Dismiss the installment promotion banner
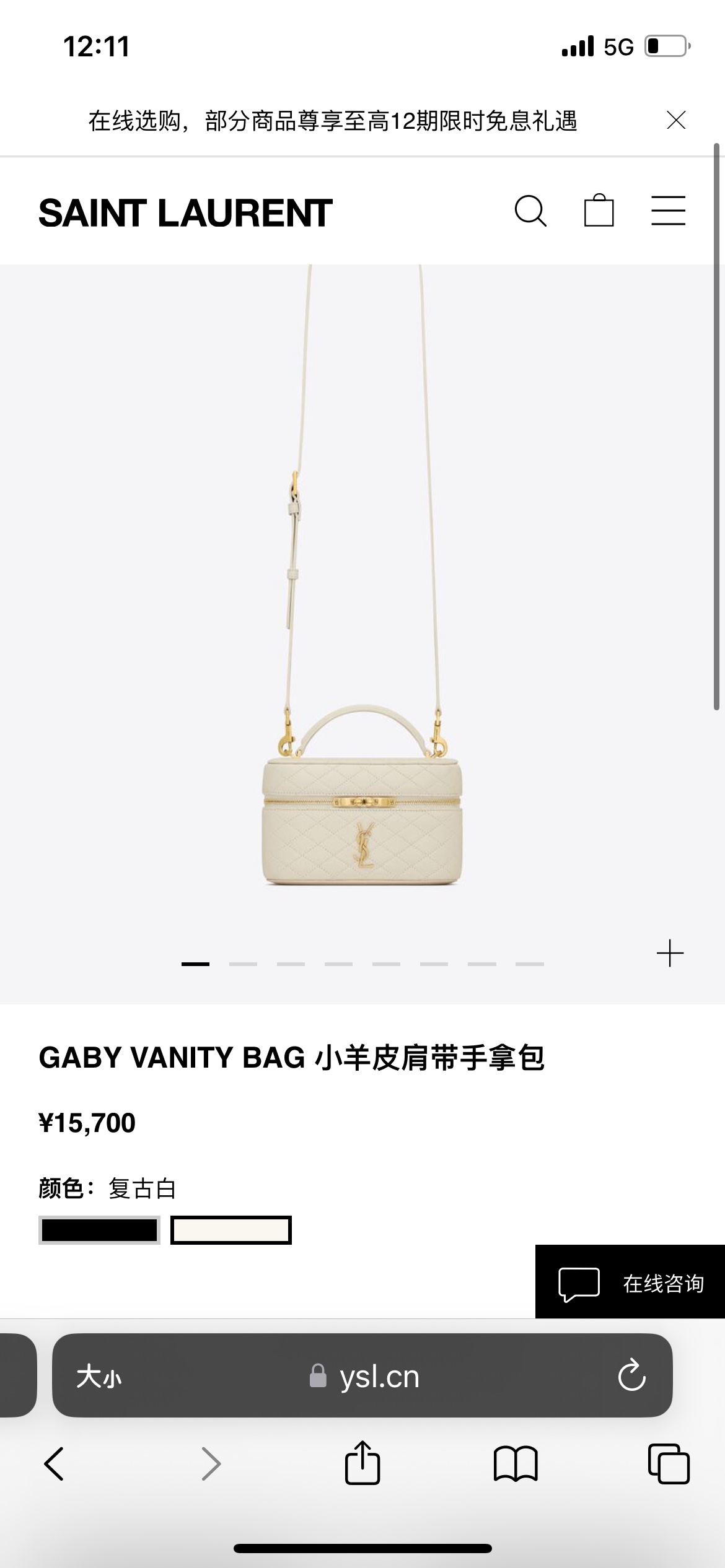Image resolution: width=725 pixels, height=1568 pixels. (x=675, y=120)
